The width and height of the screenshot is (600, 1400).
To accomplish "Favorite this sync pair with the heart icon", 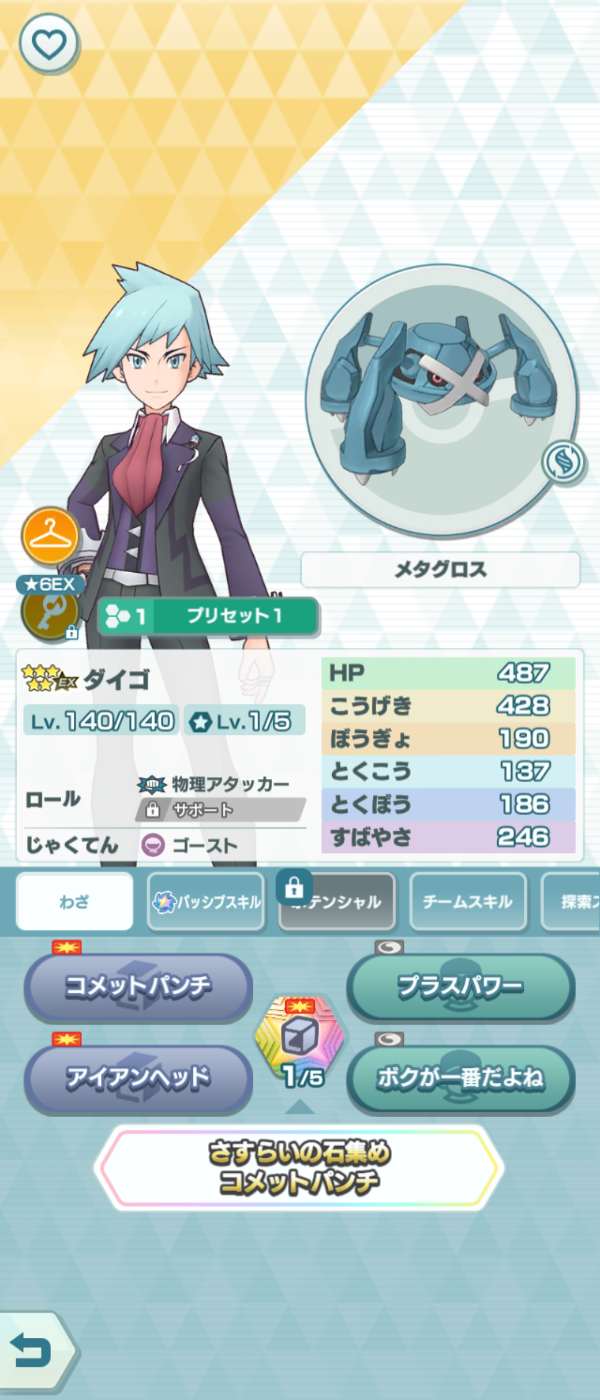I will [48, 45].
